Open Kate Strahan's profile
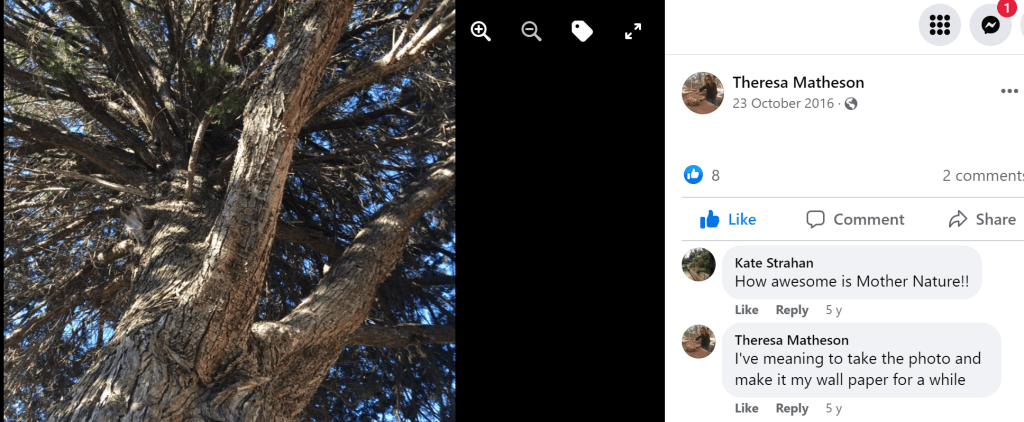Image resolution: width=1024 pixels, height=422 pixels. coord(773,263)
